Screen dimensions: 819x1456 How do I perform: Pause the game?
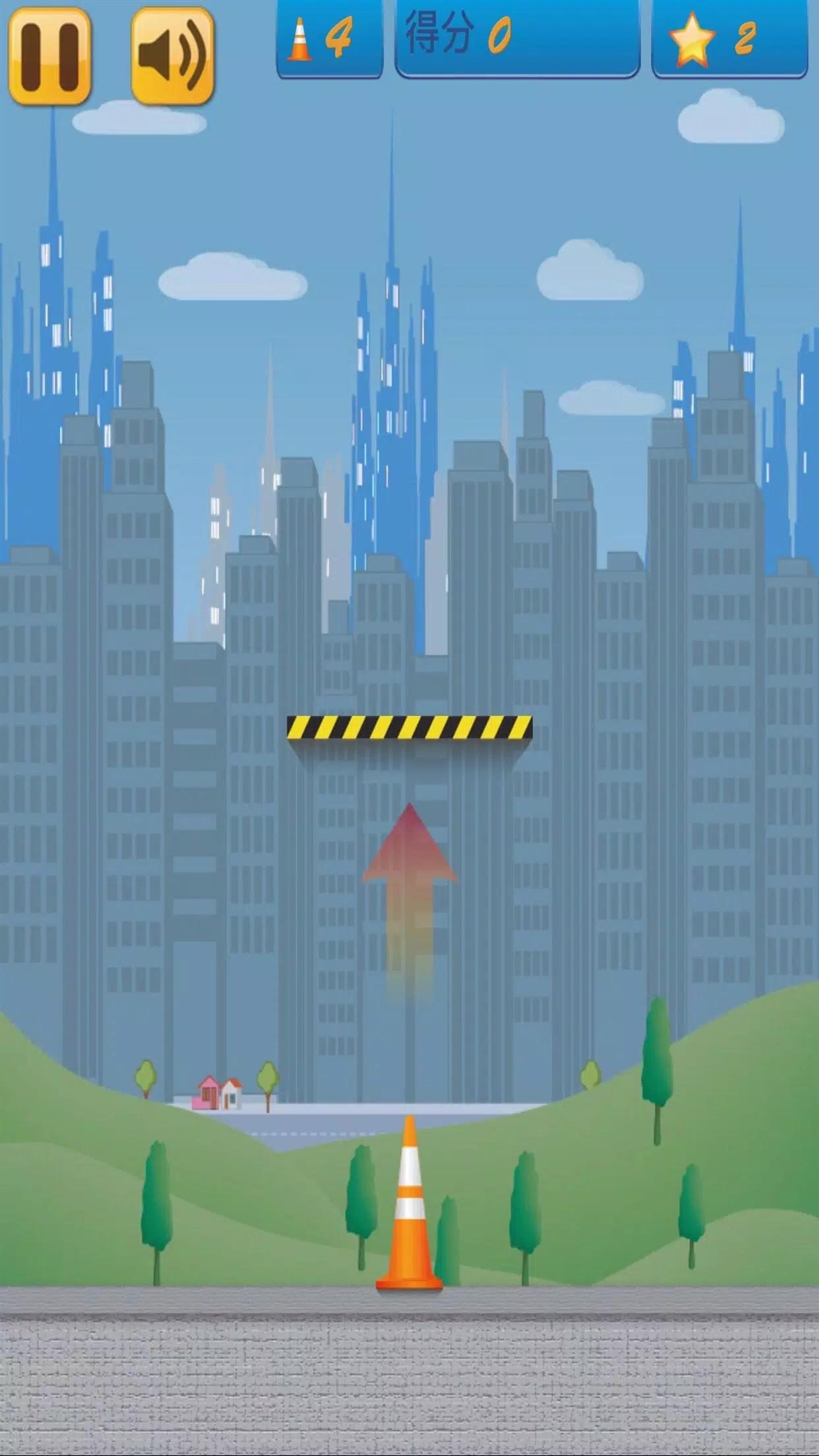pyautogui.click(x=49, y=57)
